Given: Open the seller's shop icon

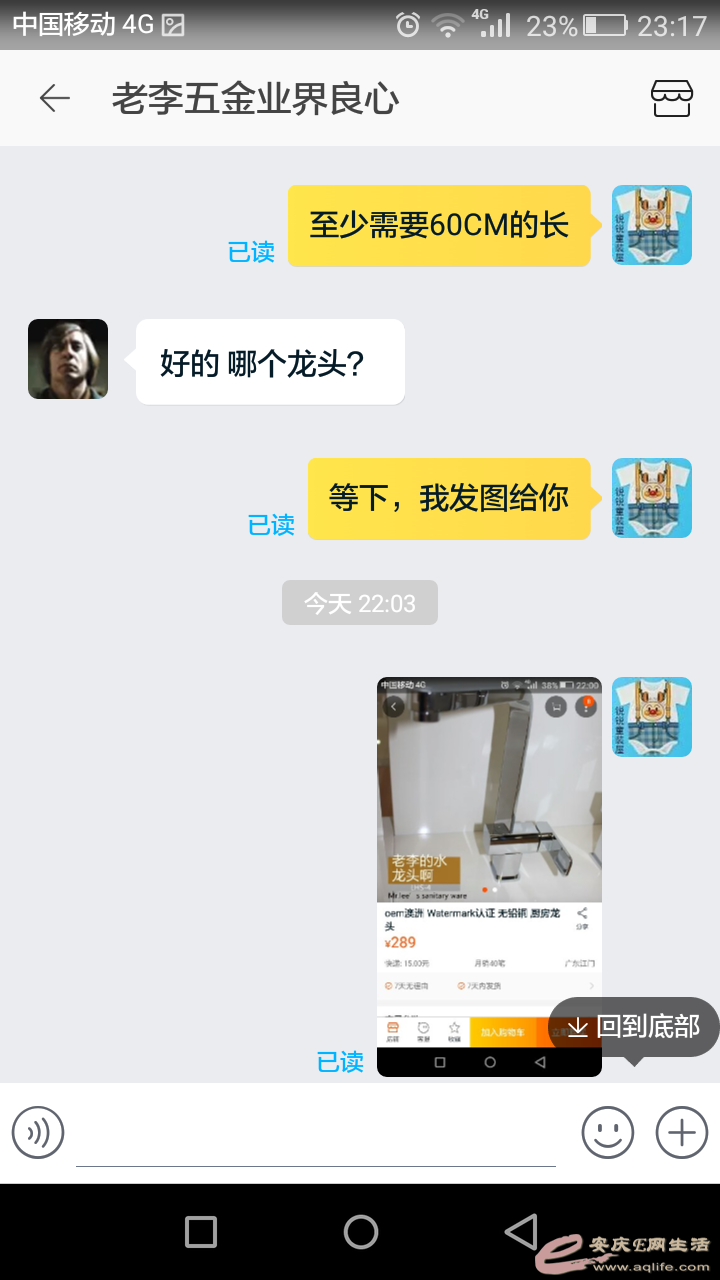Looking at the screenshot, I should tap(671, 98).
